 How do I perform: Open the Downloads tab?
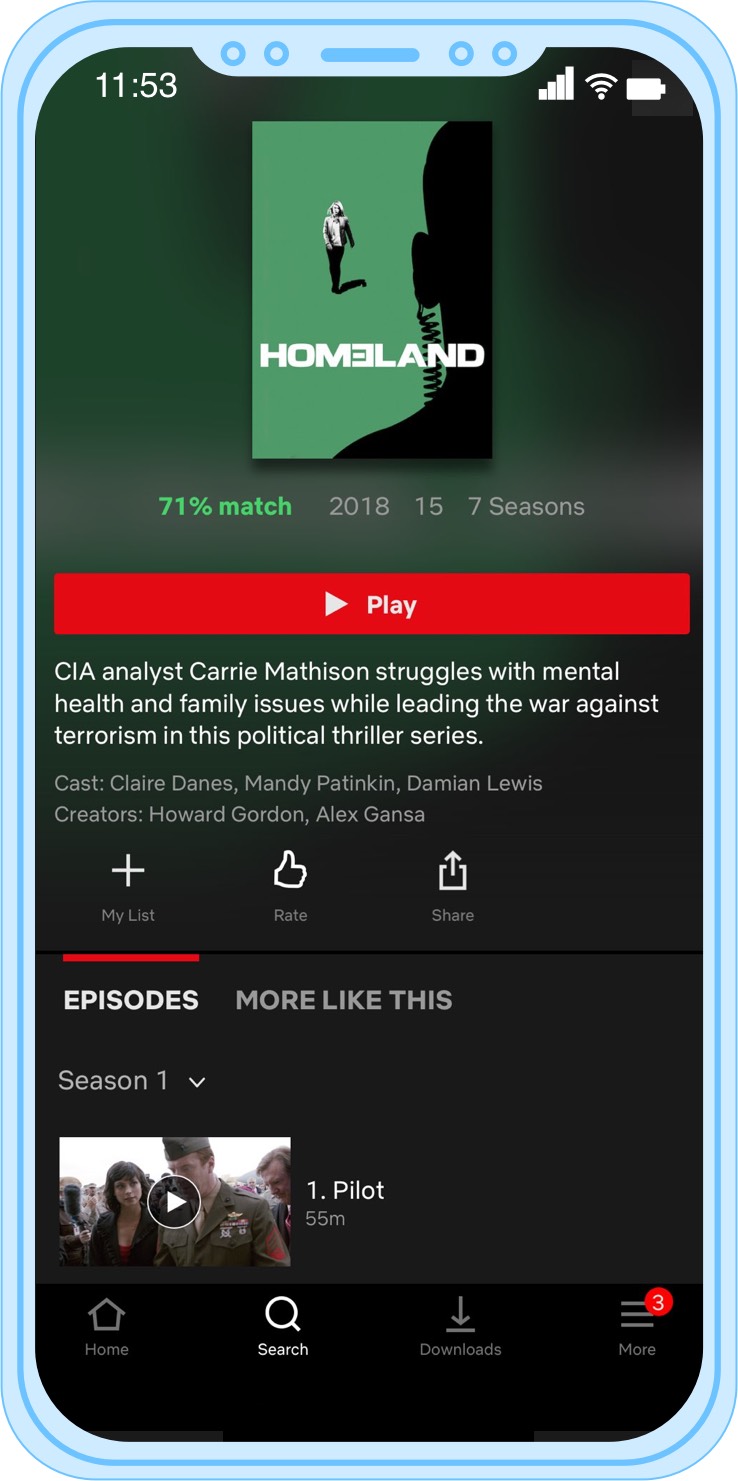coord(460,1327)
